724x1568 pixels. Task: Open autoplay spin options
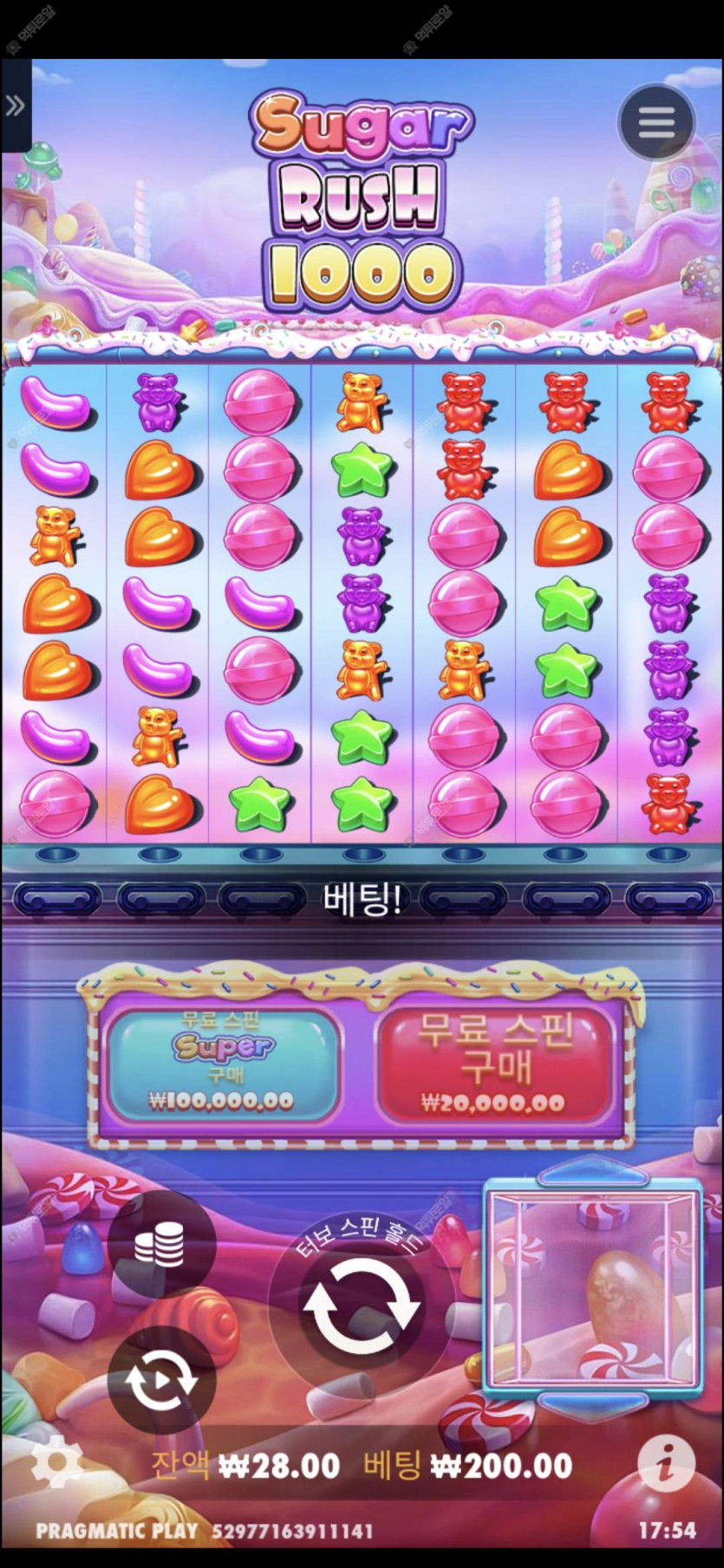click(x=160, y=1380)
